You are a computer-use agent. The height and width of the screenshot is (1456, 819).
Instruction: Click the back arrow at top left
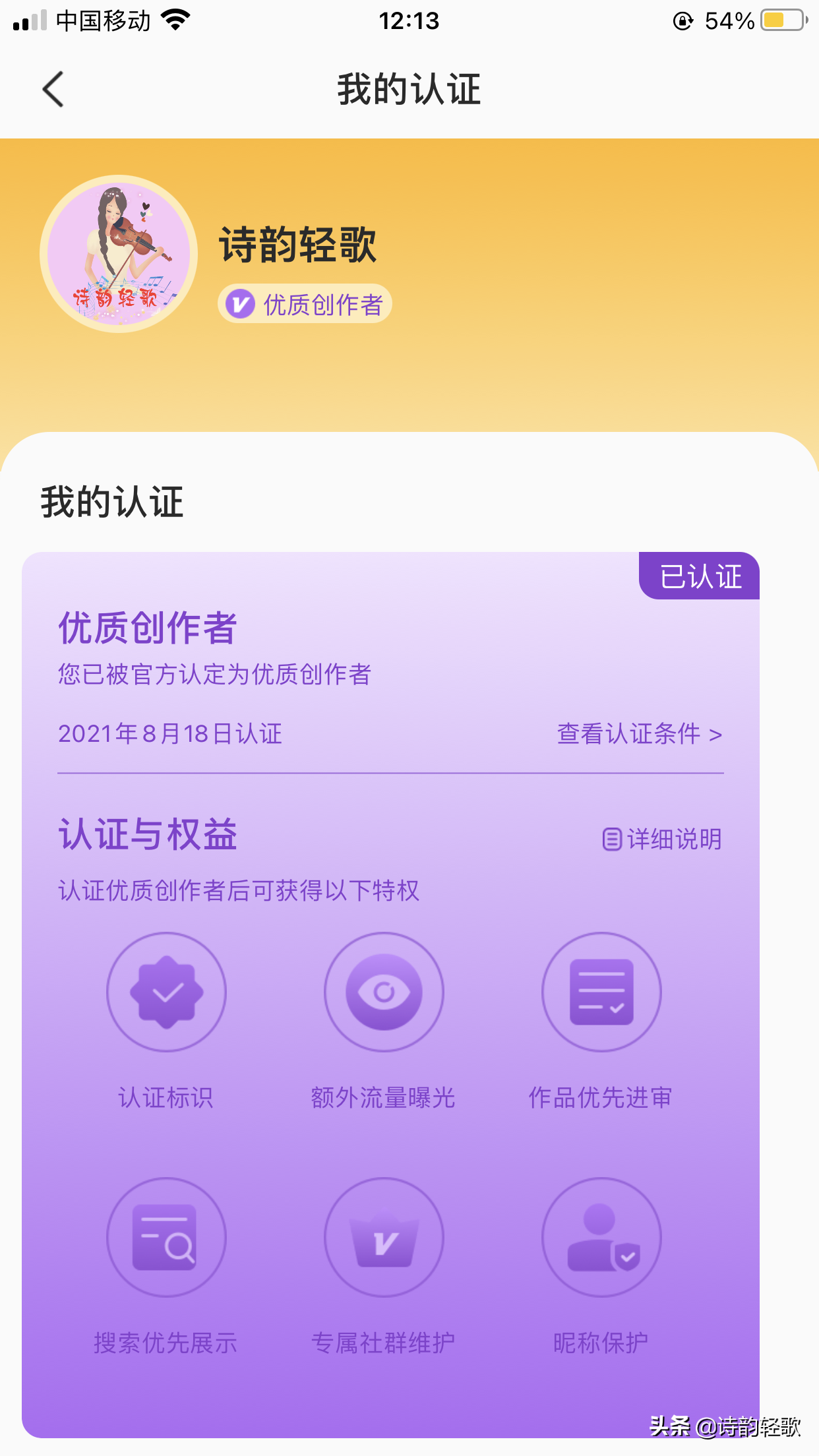[x=52, y=89]
